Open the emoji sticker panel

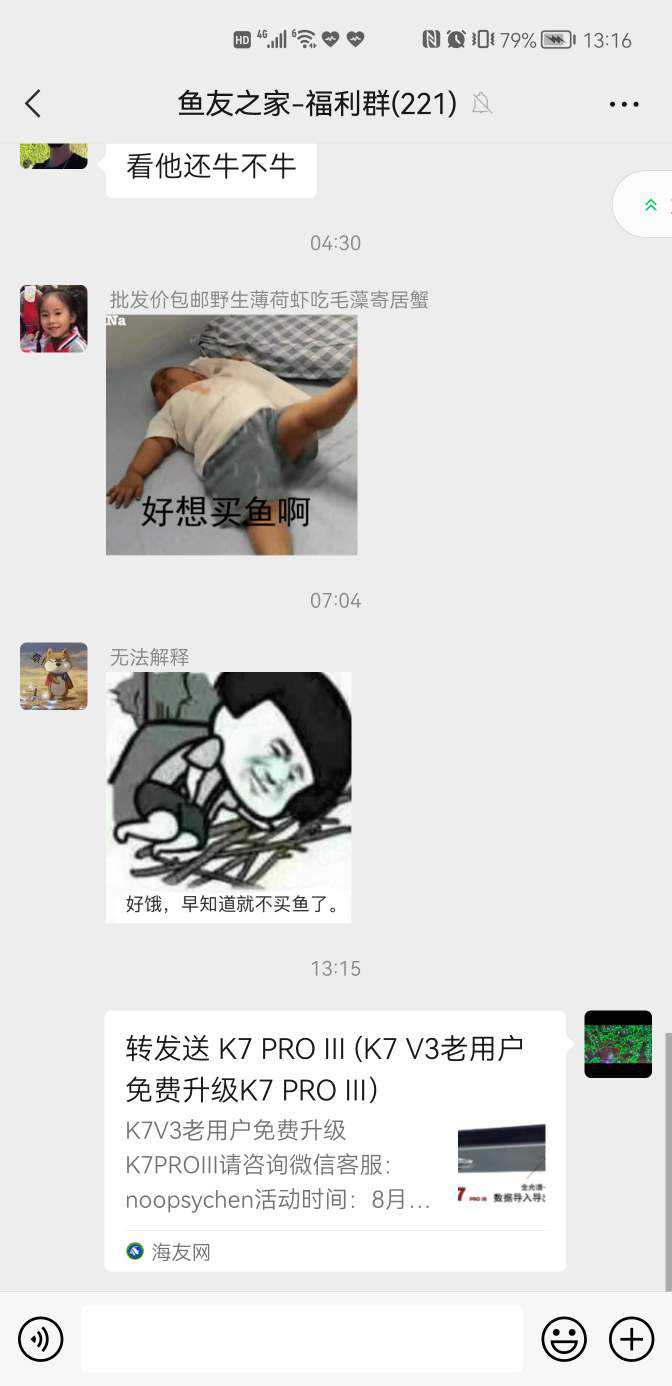(x=564, y=1339)
